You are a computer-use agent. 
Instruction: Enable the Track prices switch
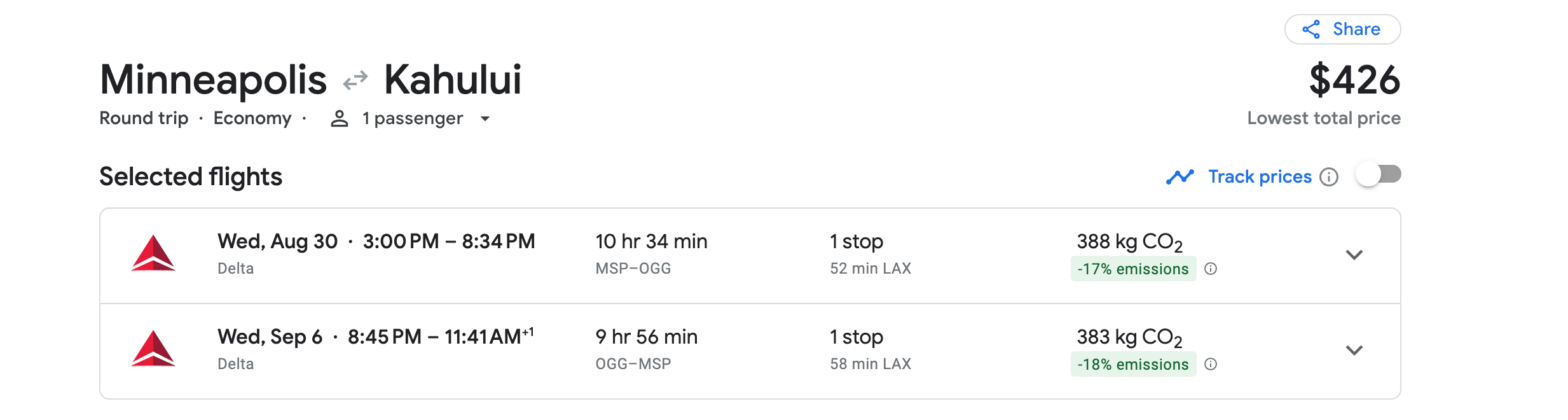click(1378, 175)
